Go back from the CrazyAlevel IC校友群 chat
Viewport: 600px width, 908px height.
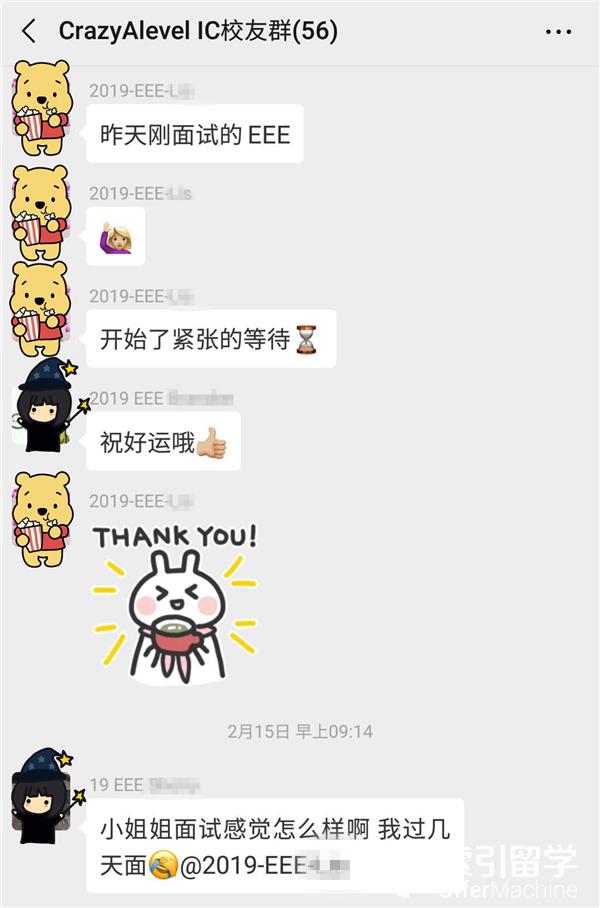(x=28, y=32)
